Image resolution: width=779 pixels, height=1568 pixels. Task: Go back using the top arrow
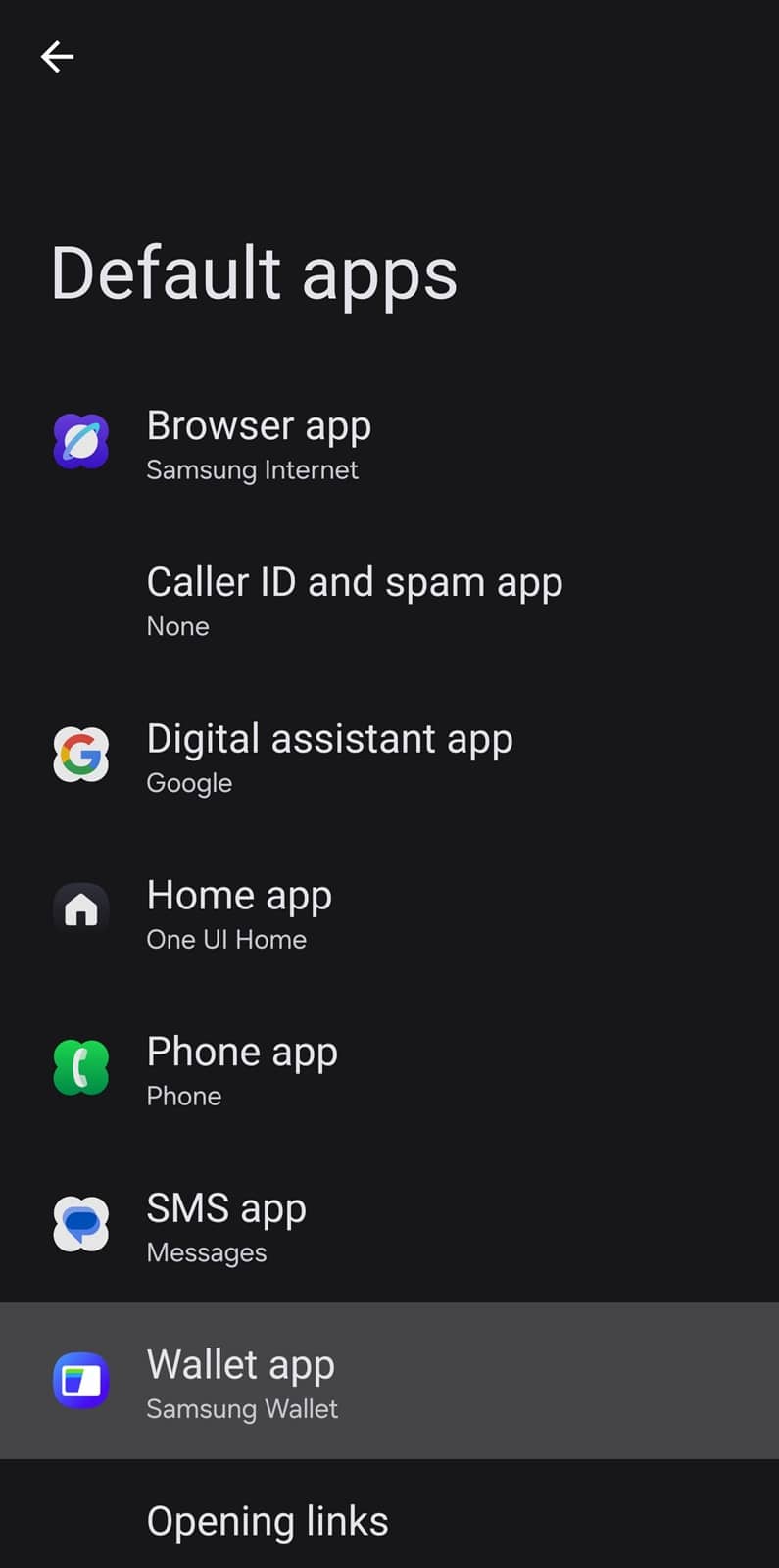click(57, 57)
